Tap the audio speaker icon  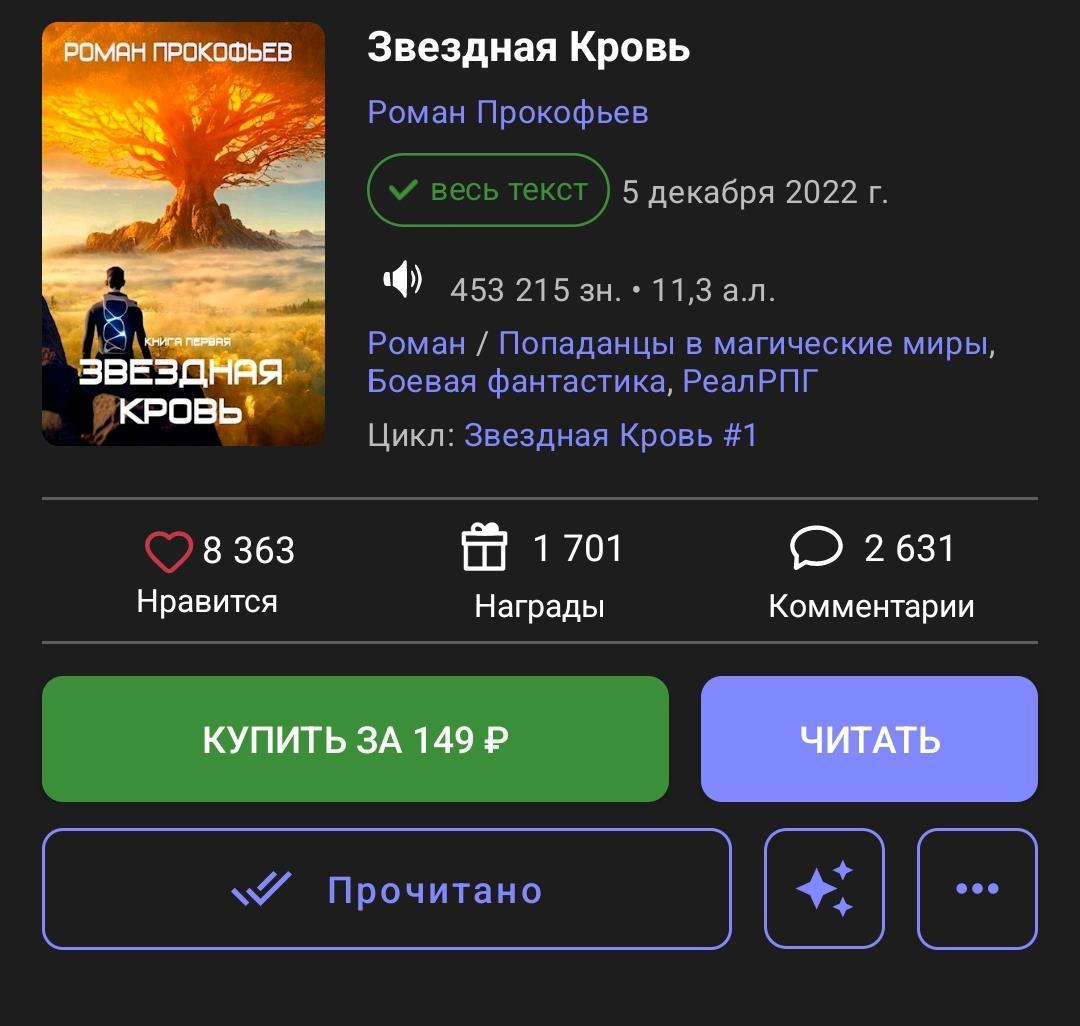(402, 280)
